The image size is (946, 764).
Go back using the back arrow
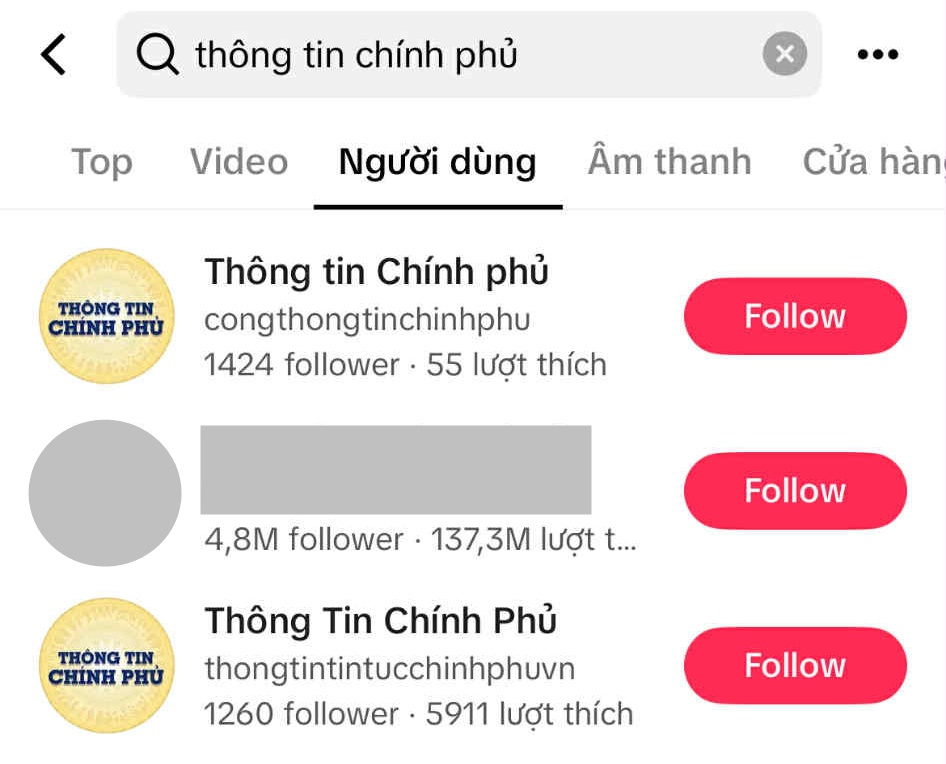pyautogui.click(x=54, y=54)
